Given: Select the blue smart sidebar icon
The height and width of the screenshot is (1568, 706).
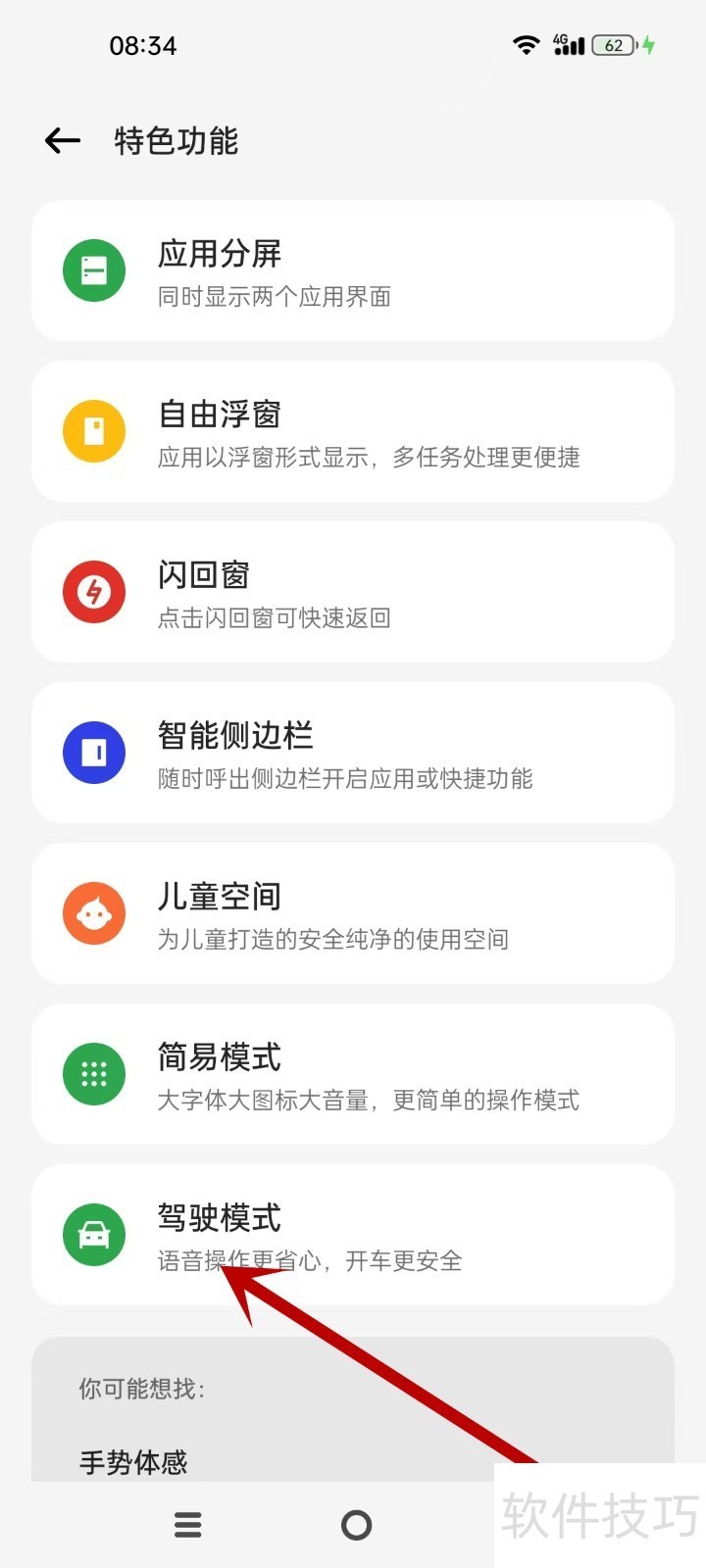Looking at the screenshot, I should (x=93, y=752).
